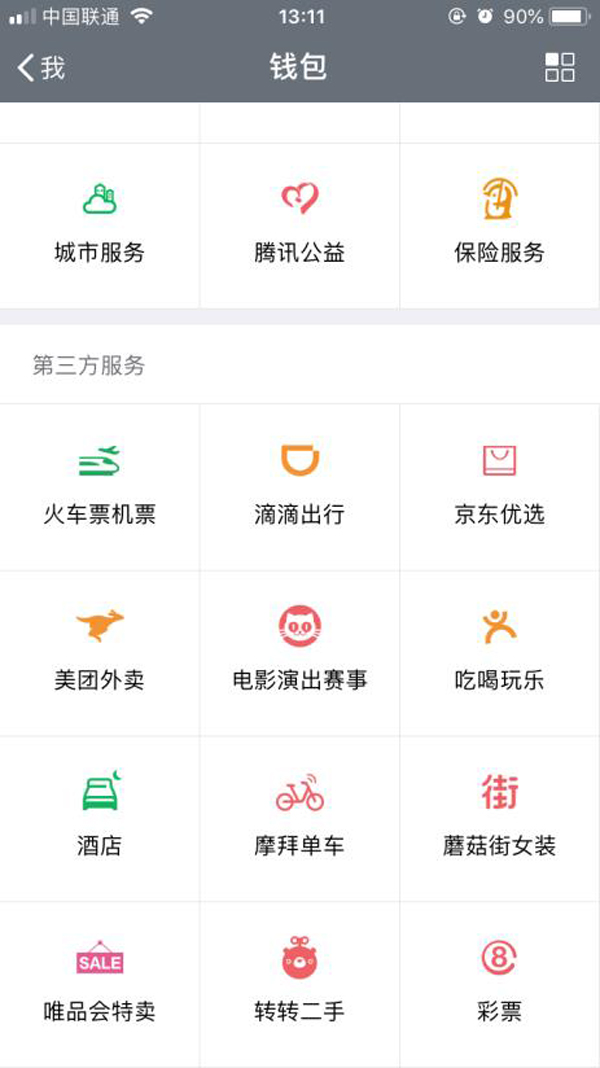The height and width of the screenshot is (1068, 600).
Task: Open 彩票 lottery service
Action: pos(499,985)
